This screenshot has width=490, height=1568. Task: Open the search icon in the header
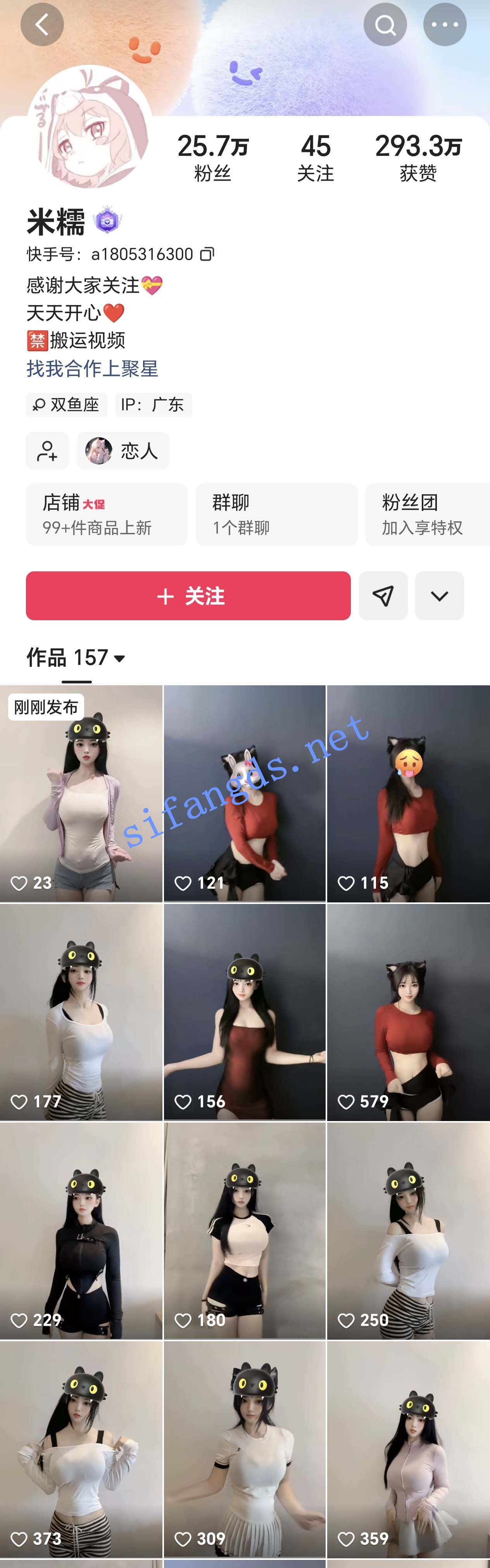[x=385, y=25]
